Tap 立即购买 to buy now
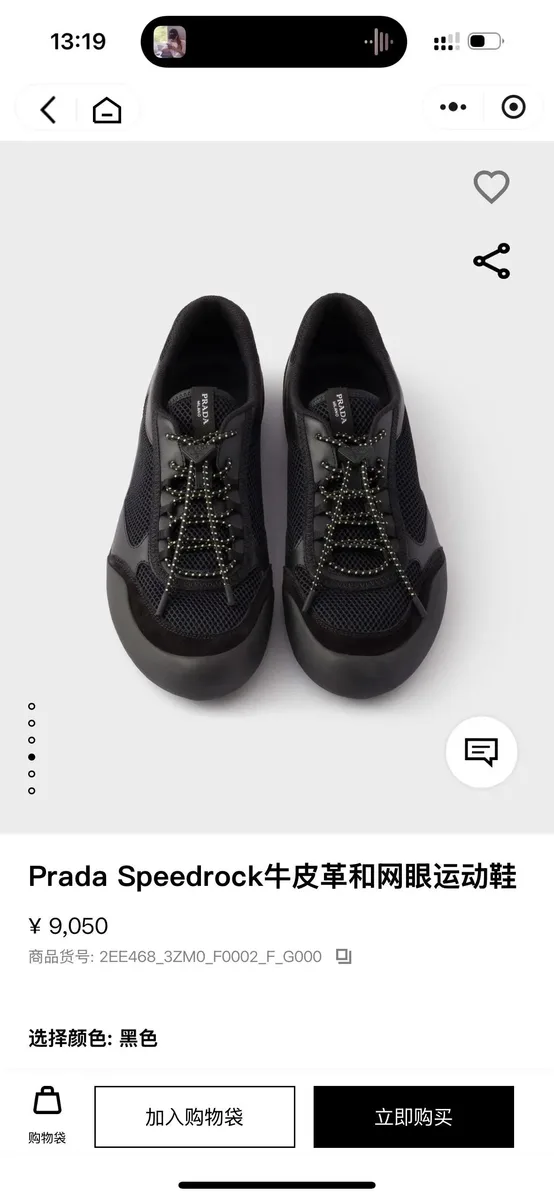 [x=414, y=1117]
